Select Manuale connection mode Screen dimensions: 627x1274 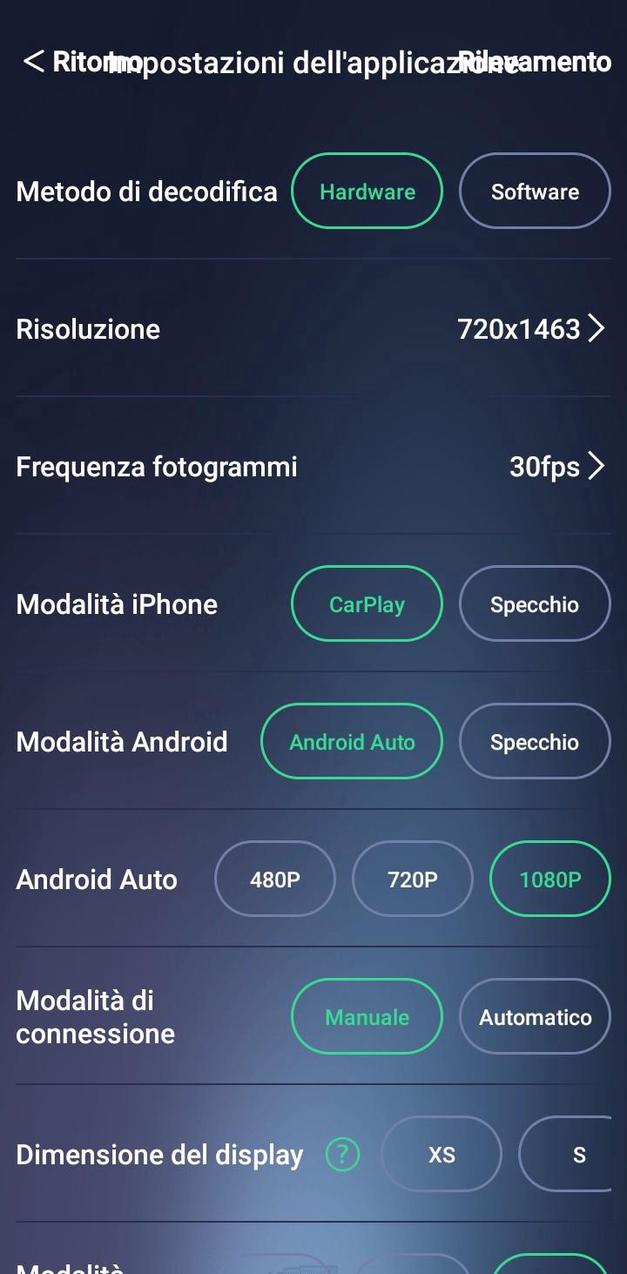pyautogui.click(x=367, y=1017)
